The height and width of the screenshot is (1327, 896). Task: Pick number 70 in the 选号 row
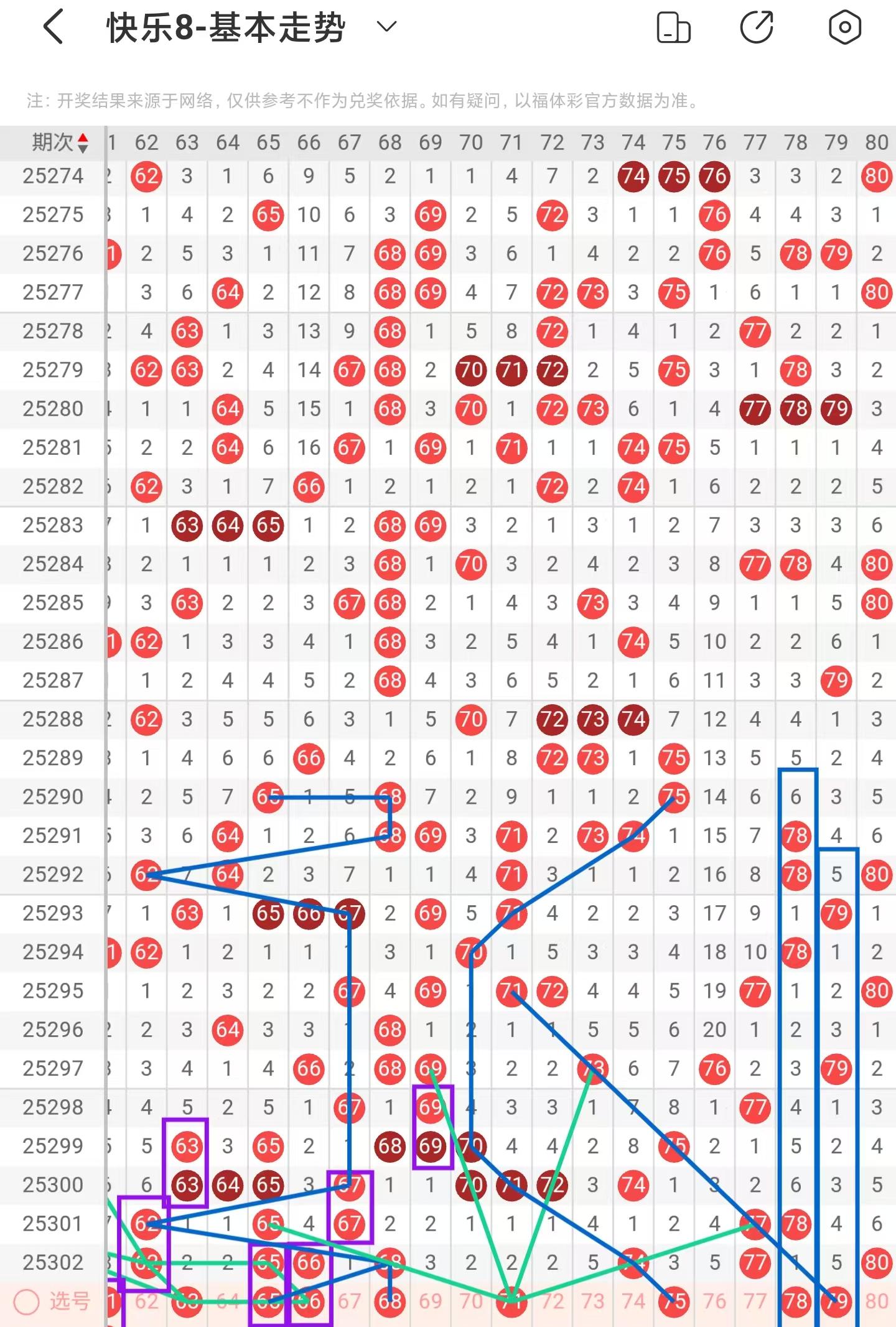coord(471,1301)
